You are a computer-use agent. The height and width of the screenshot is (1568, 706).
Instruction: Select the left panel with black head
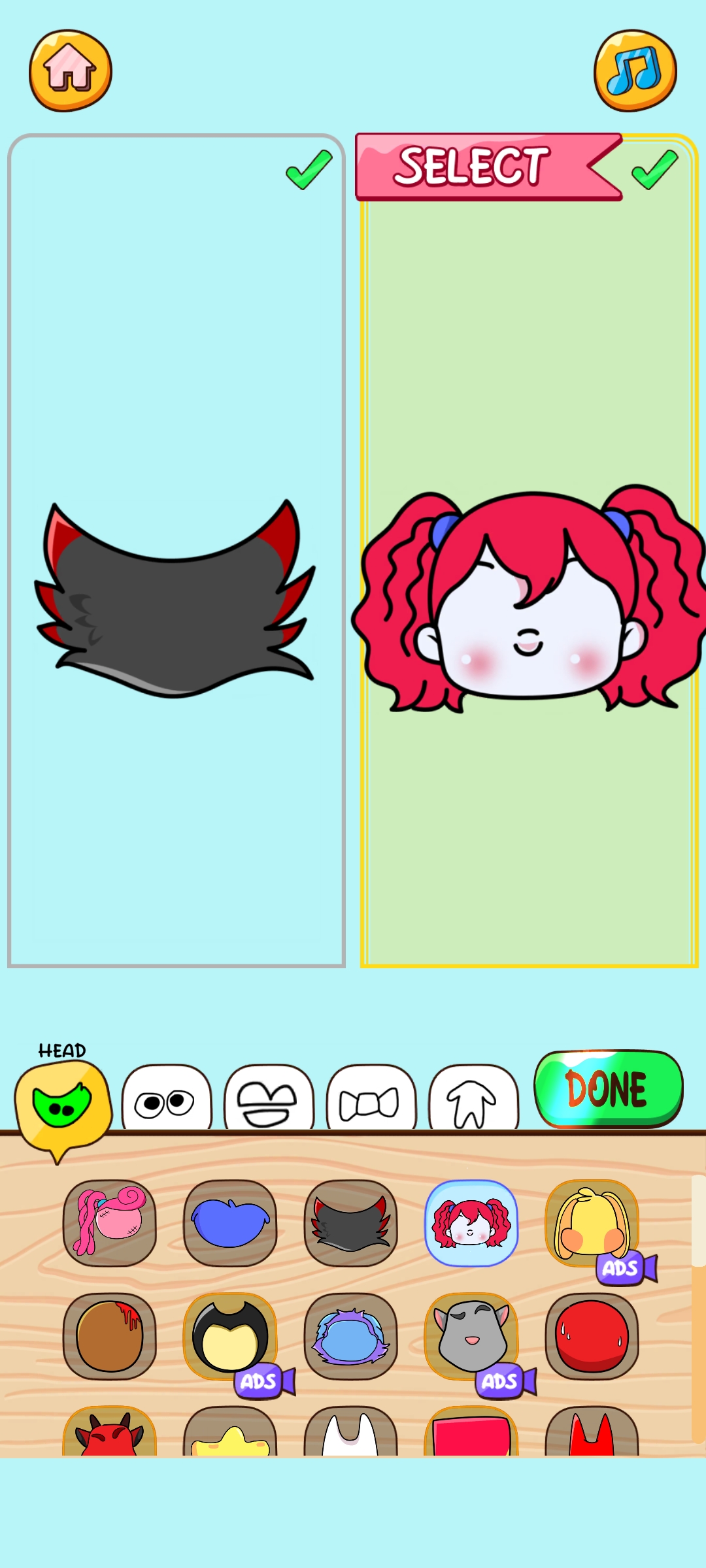coord(176,550)
